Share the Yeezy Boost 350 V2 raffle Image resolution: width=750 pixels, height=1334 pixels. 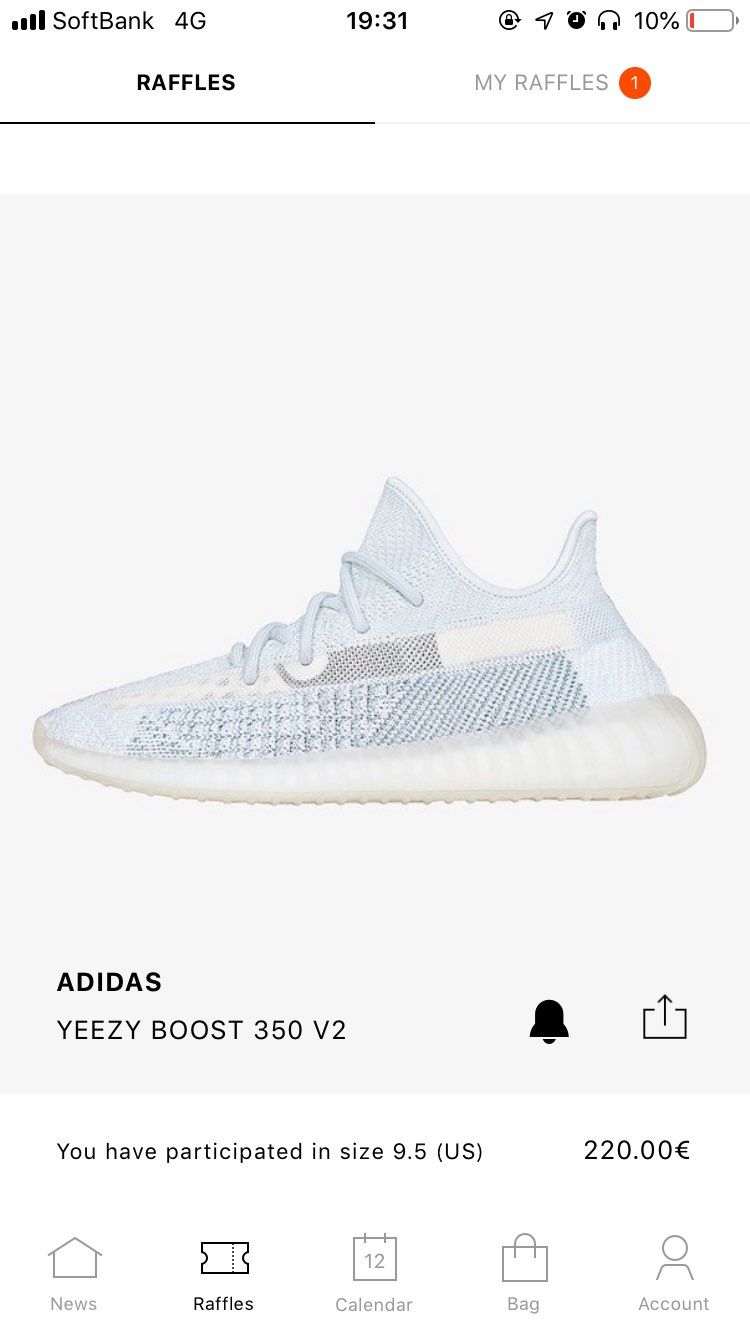coord(665,1017)
